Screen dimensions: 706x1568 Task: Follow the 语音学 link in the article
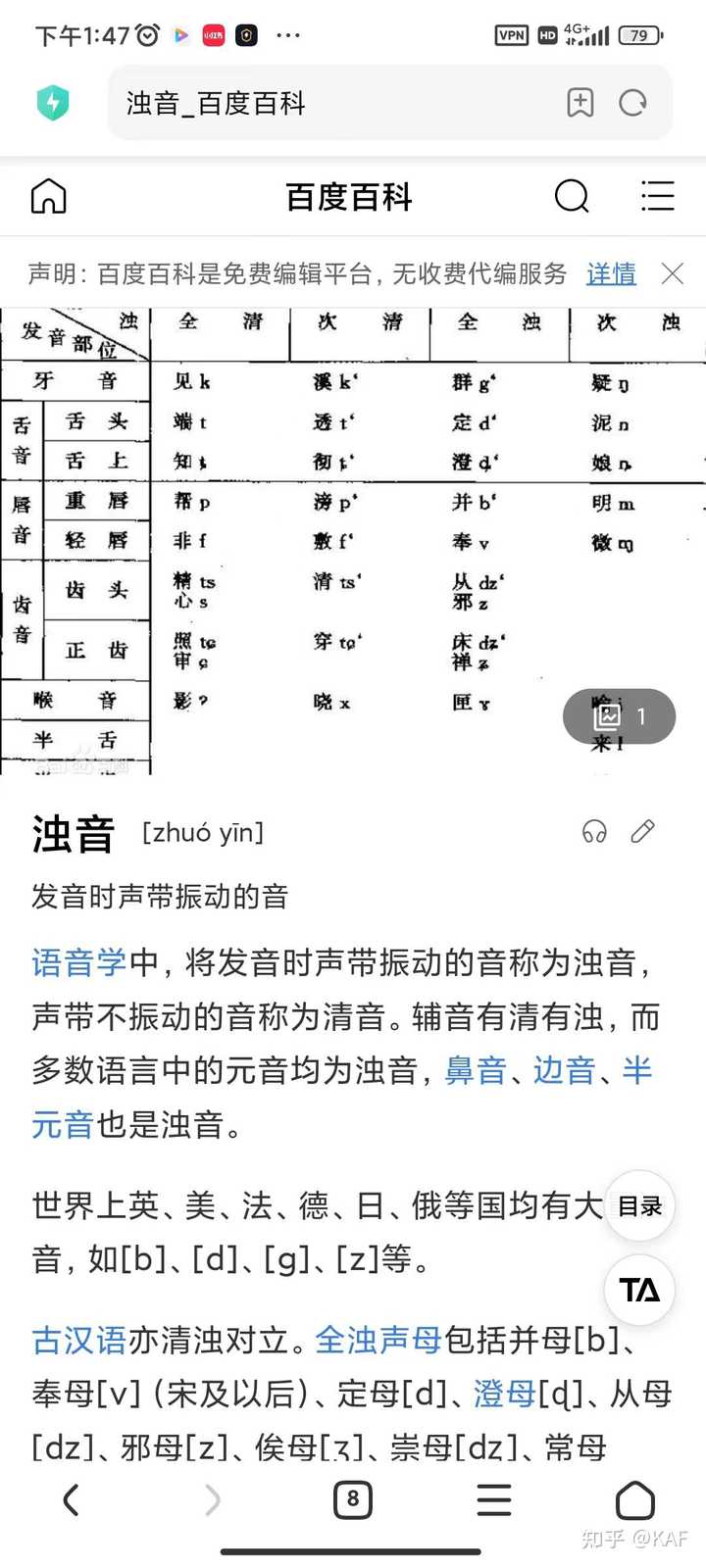76,964
